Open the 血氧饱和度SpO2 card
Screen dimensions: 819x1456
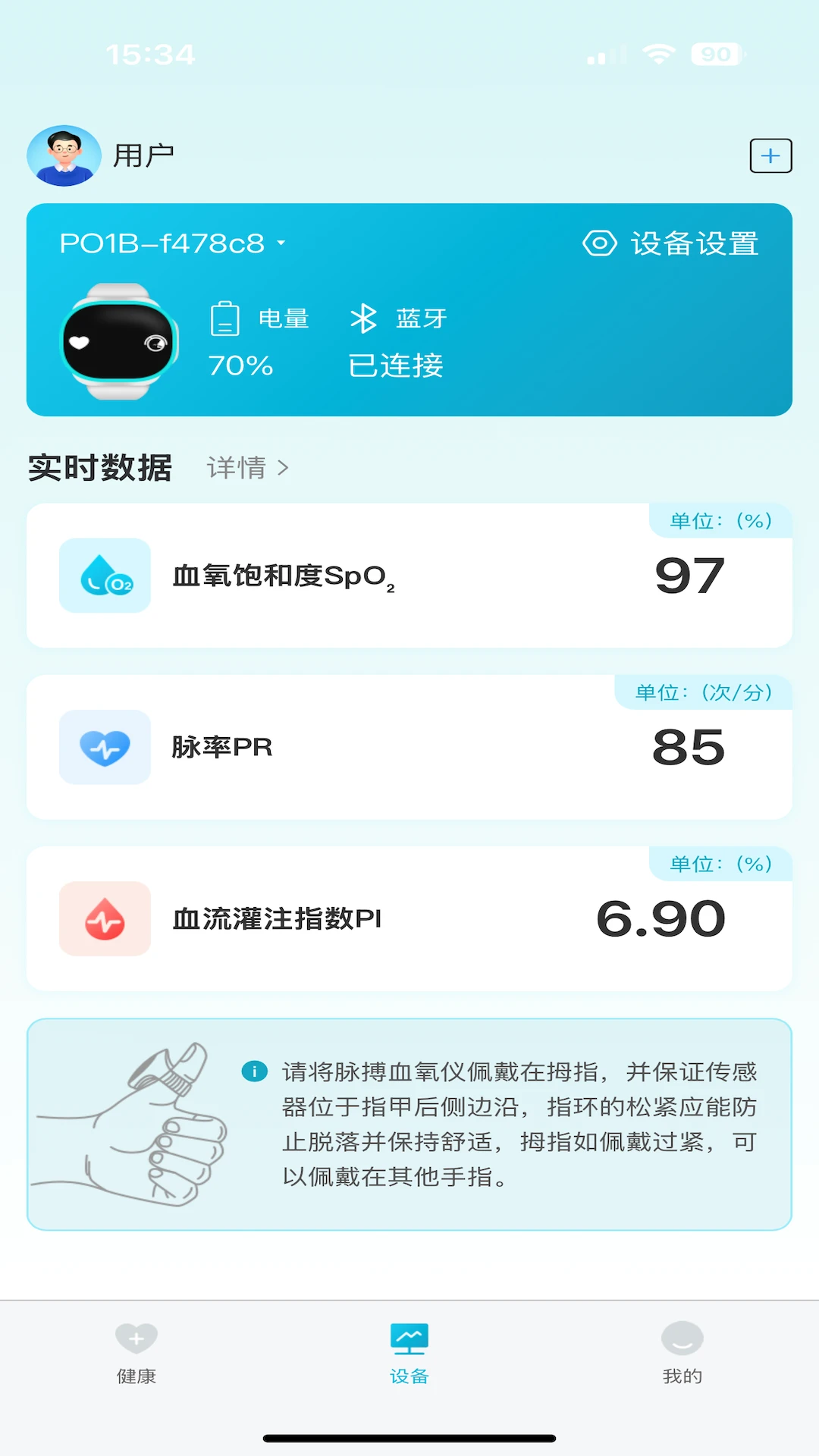point(409,576)
